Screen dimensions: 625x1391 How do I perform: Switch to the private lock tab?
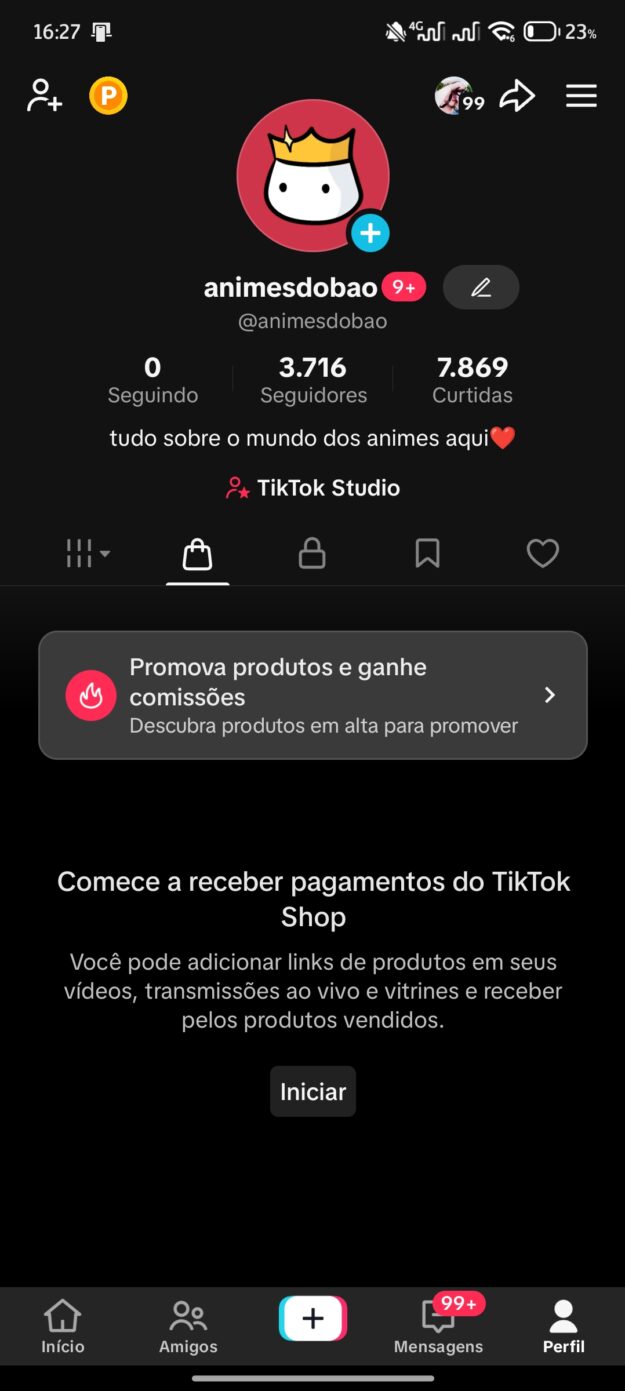312,553
